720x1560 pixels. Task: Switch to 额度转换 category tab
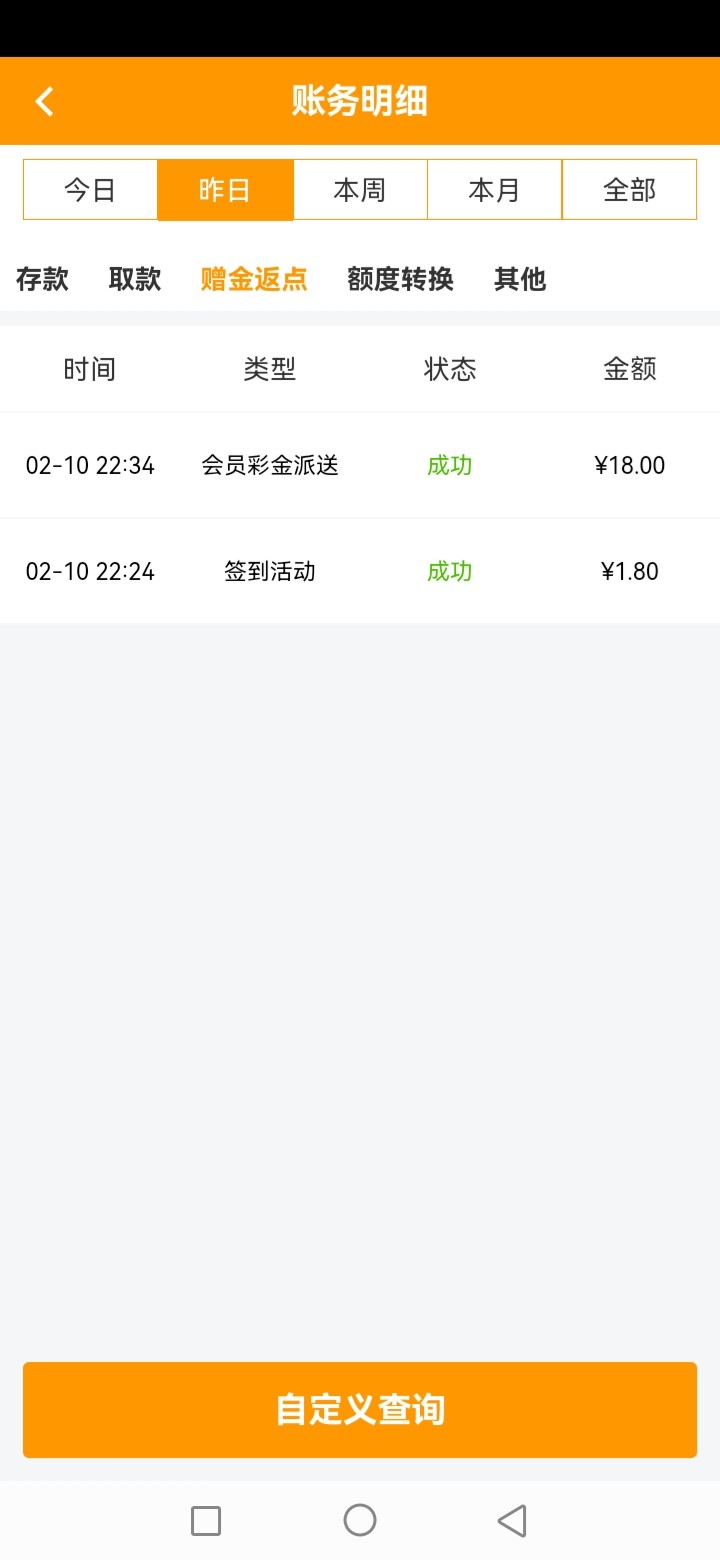[x=400, y=279]
